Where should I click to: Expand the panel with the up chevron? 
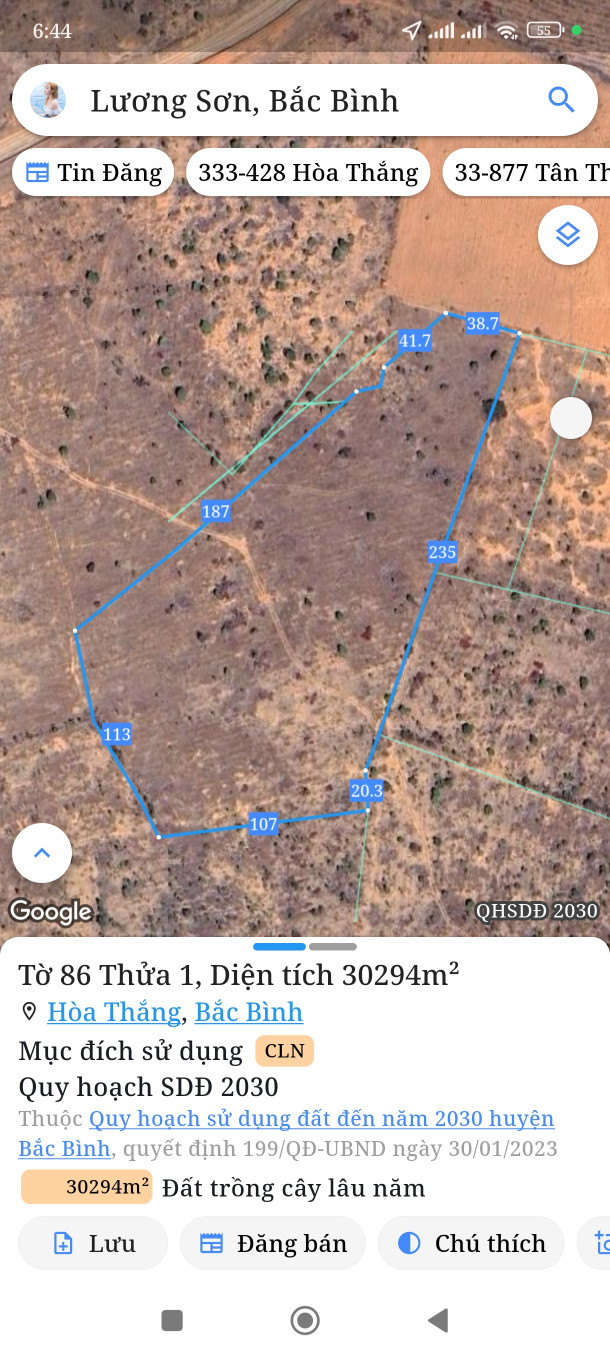(x=42, y=853)
